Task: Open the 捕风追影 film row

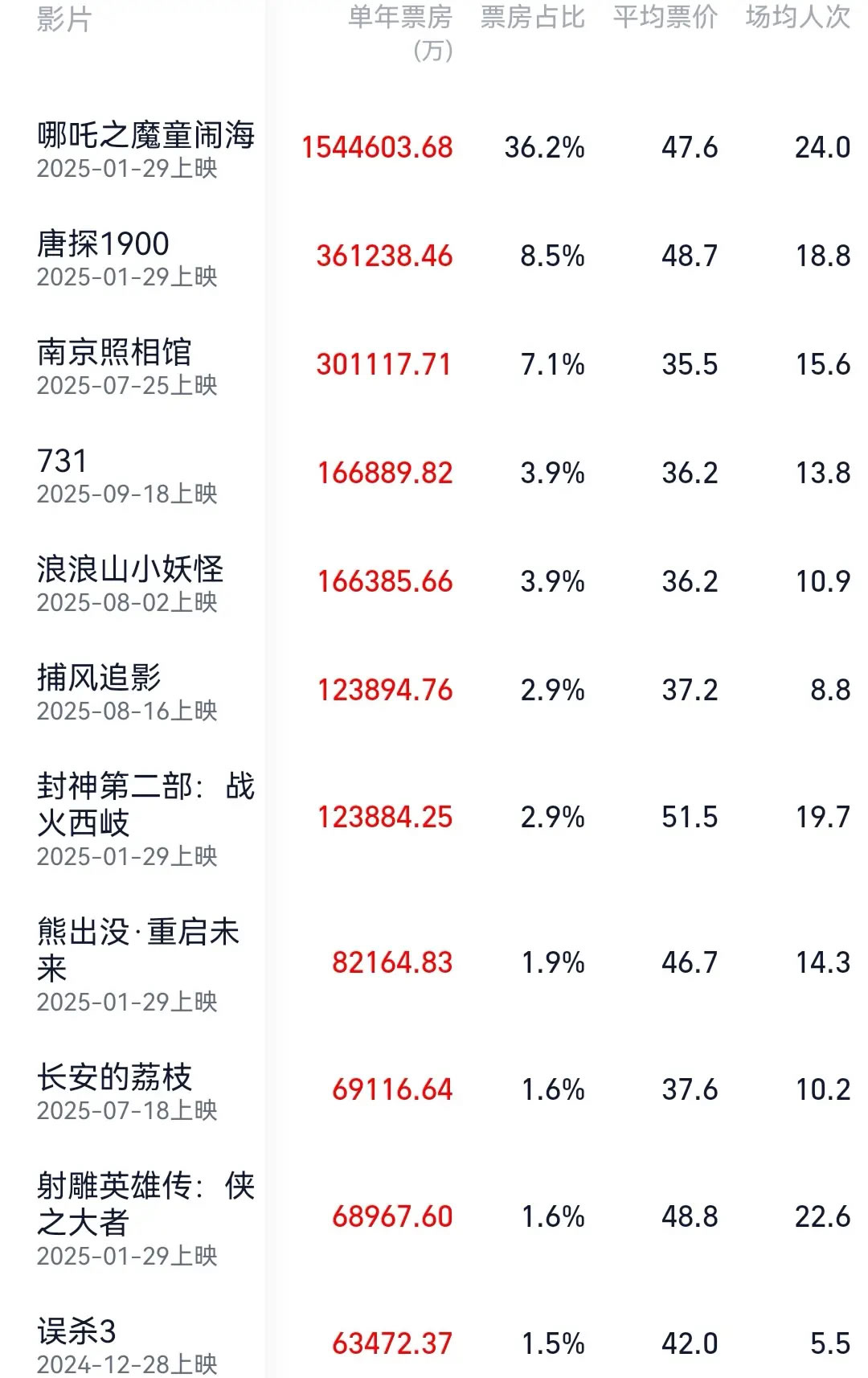Action: coord(99,678)
